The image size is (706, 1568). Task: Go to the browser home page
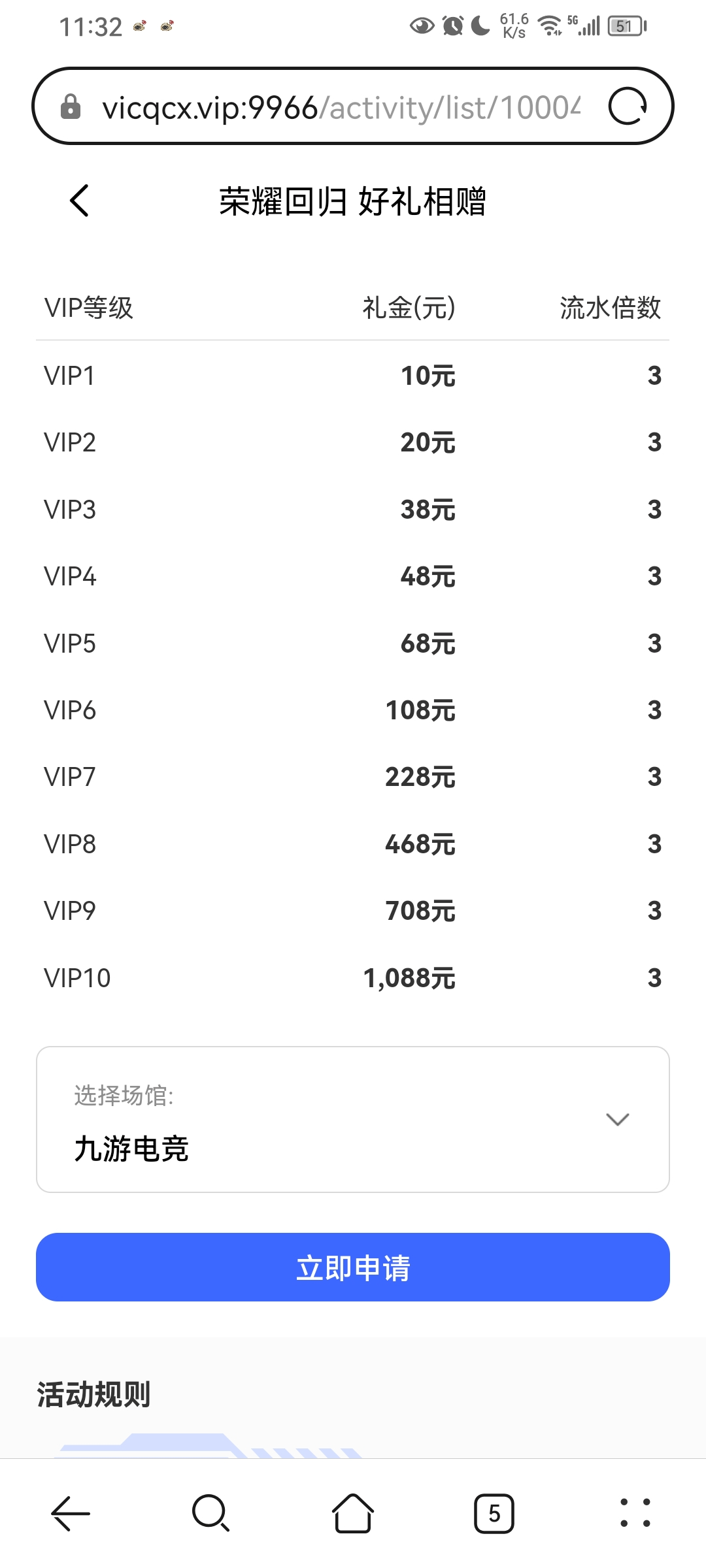tap(353, 1513)
